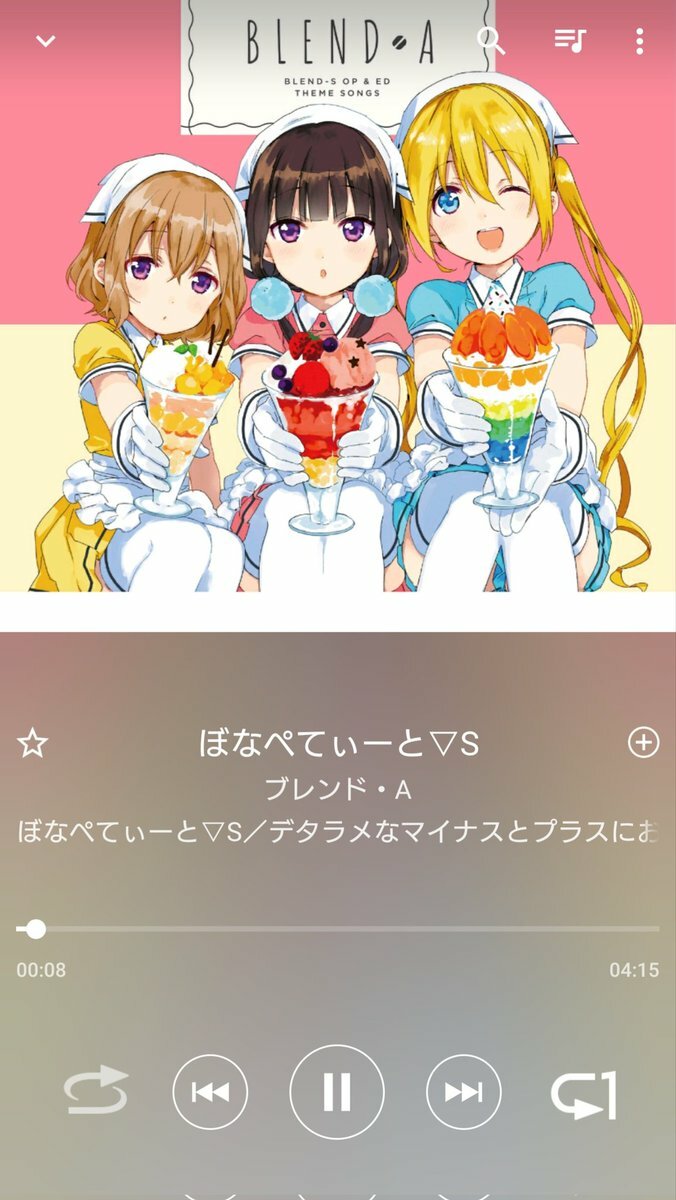Collapse the now playing screen
The image size is (676, 1200).
tap(45, 41)
